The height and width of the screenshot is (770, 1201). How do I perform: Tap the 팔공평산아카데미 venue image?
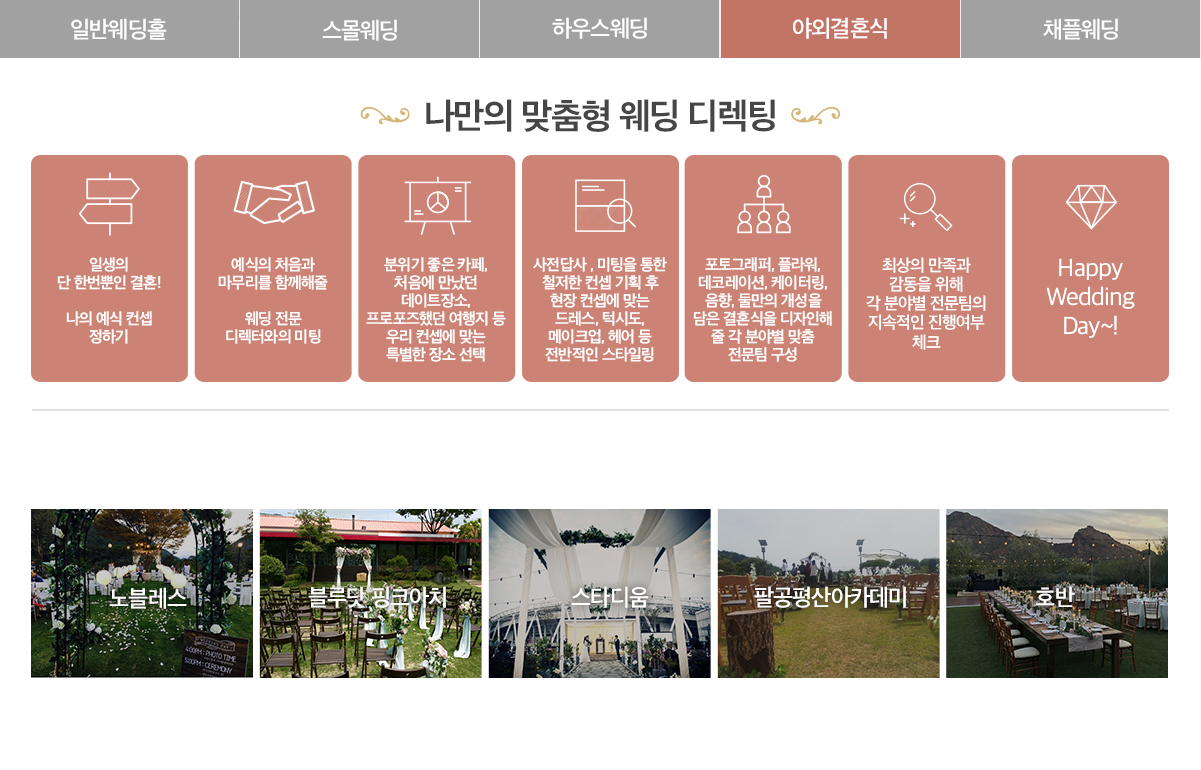pos(828,594)
